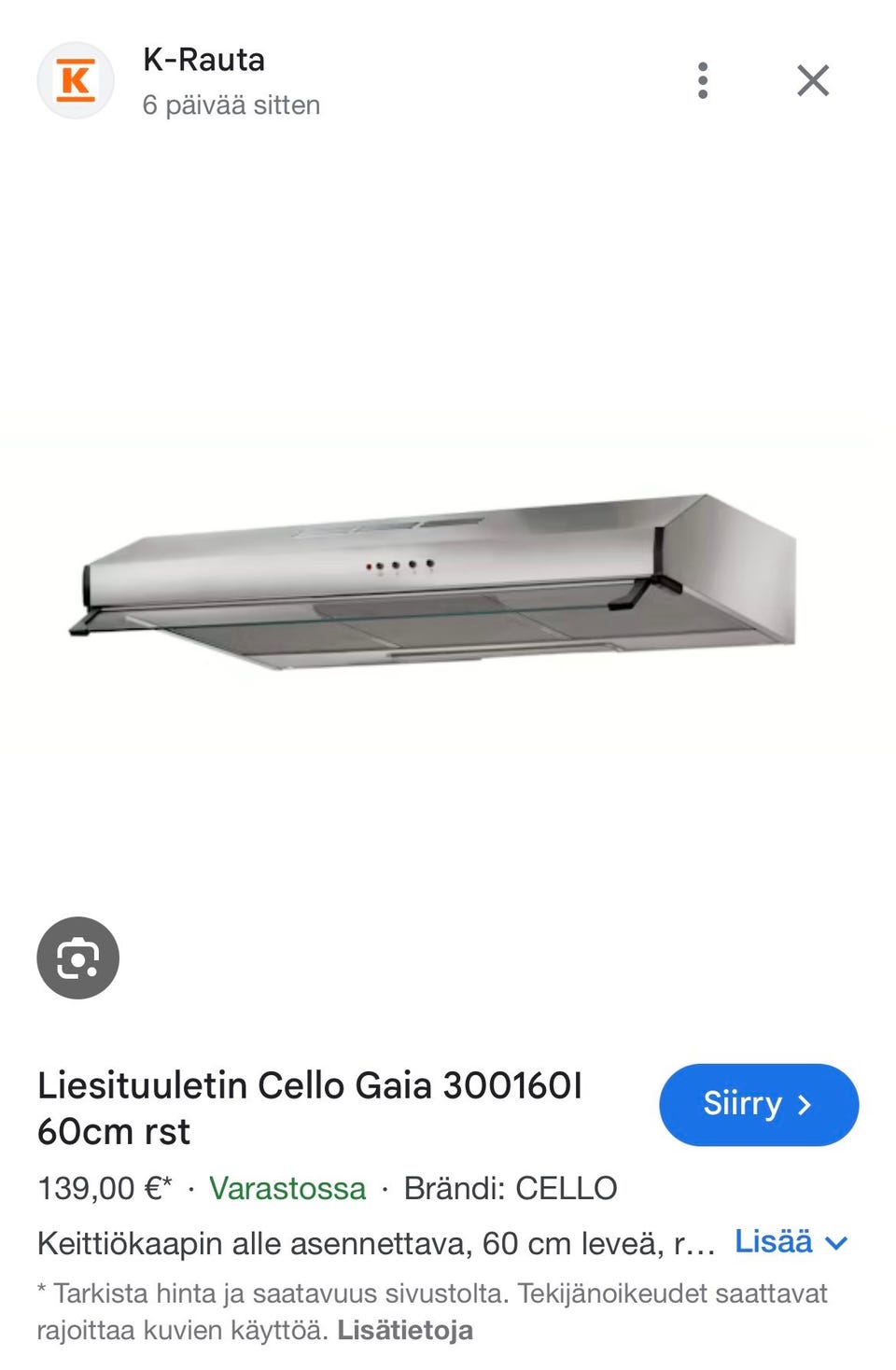Search this image with Google Lens

(x=77, y=958)
